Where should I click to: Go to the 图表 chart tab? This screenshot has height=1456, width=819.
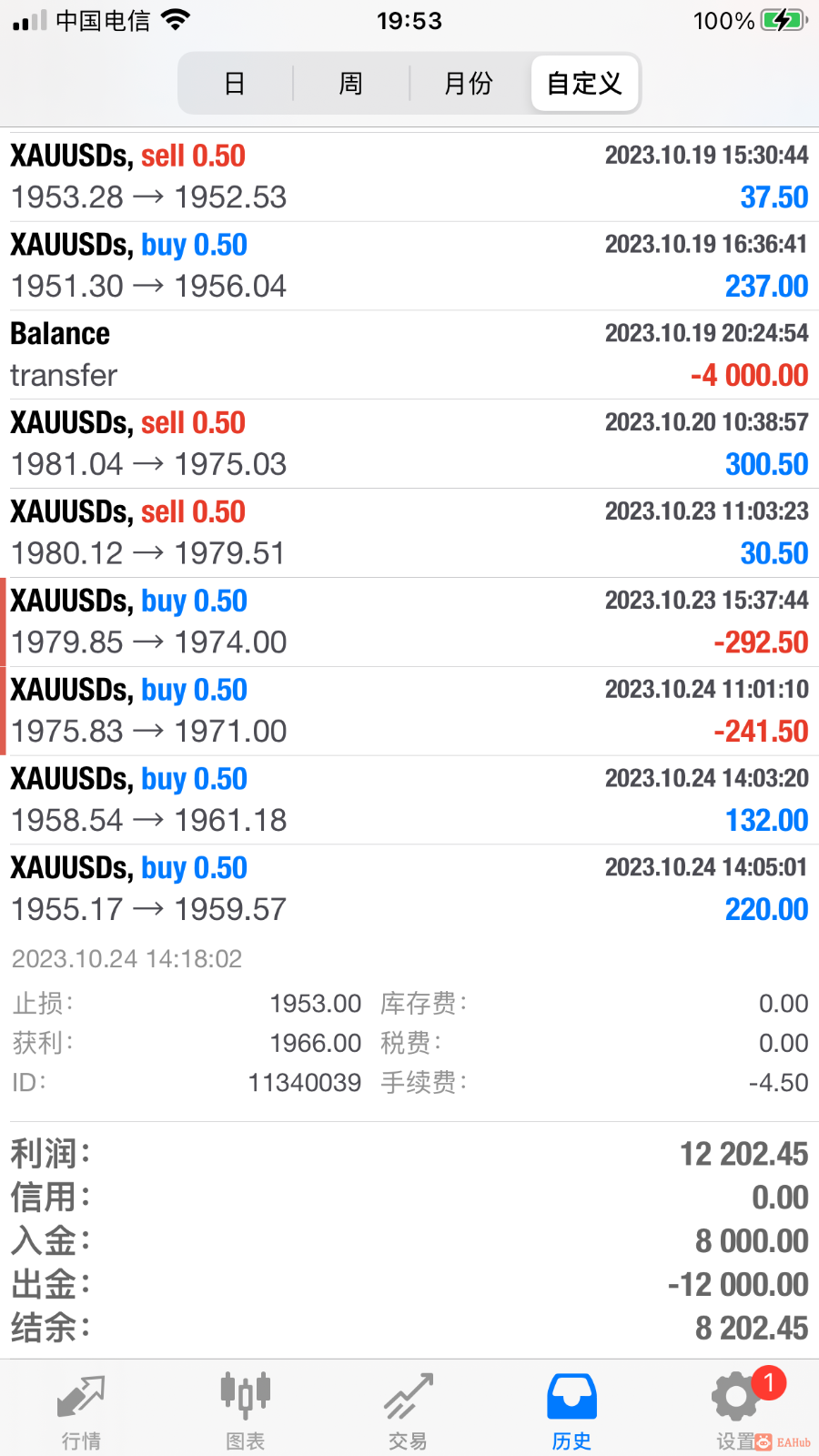pos(245,1410)
